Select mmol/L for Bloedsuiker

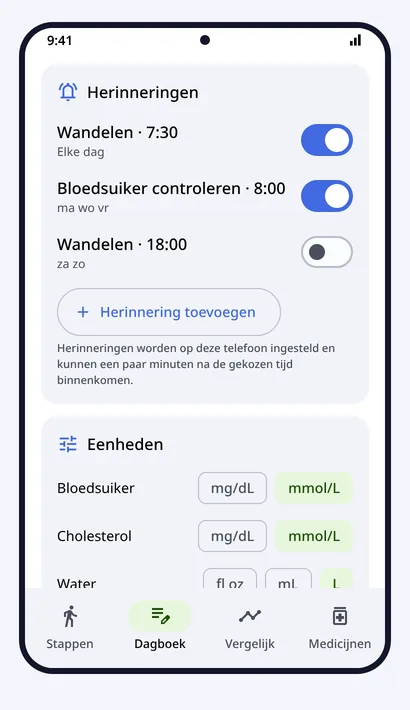(x=314, y=488)
